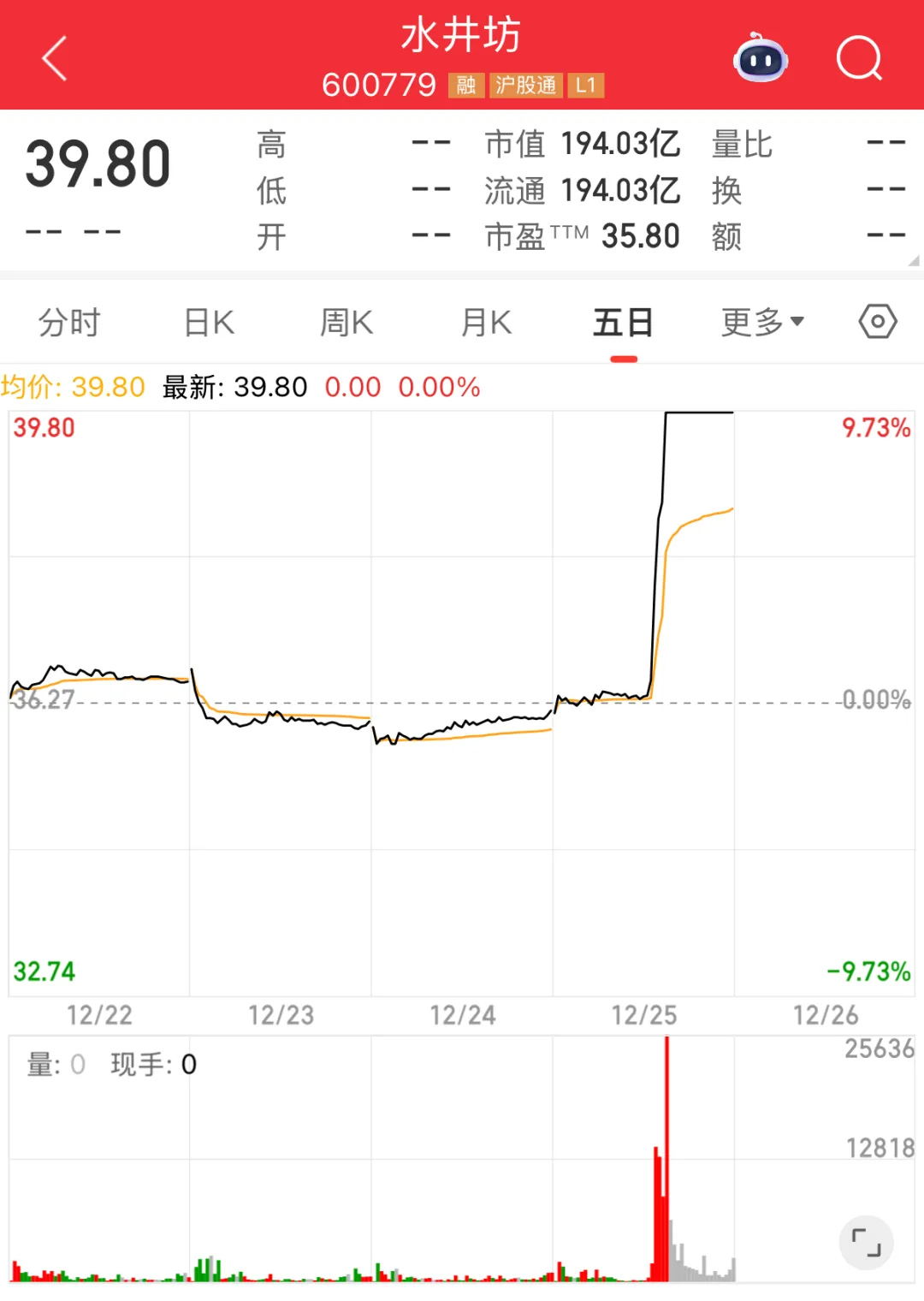View the 月K chart tab
The image size is (924, 1301).
[x=486, y=323]
